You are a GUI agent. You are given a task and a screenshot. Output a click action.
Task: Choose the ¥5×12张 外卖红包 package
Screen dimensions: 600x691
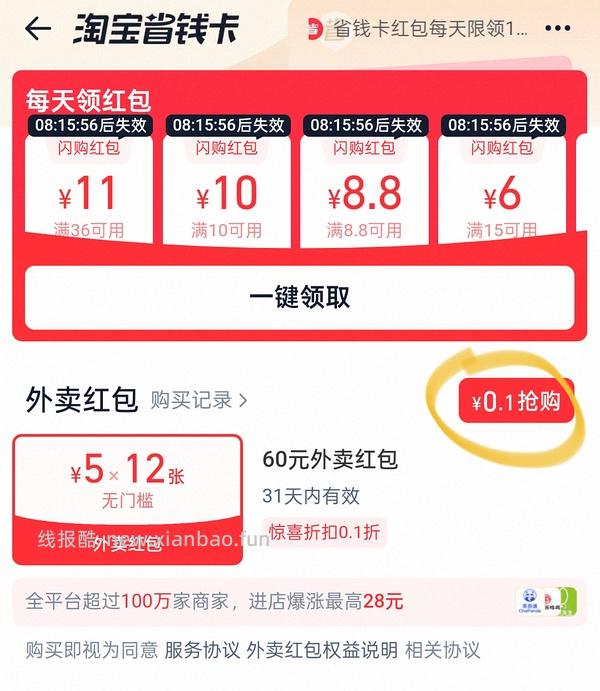(x=127, y=497)
